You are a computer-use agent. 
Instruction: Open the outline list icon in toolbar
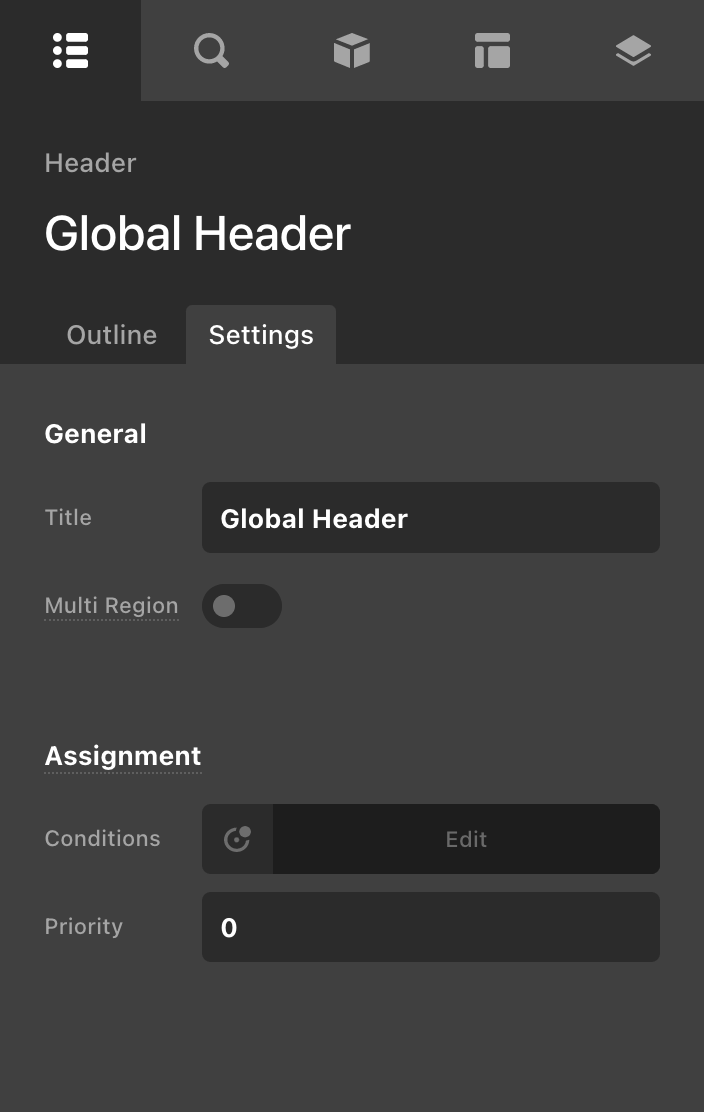click(70, 50)
